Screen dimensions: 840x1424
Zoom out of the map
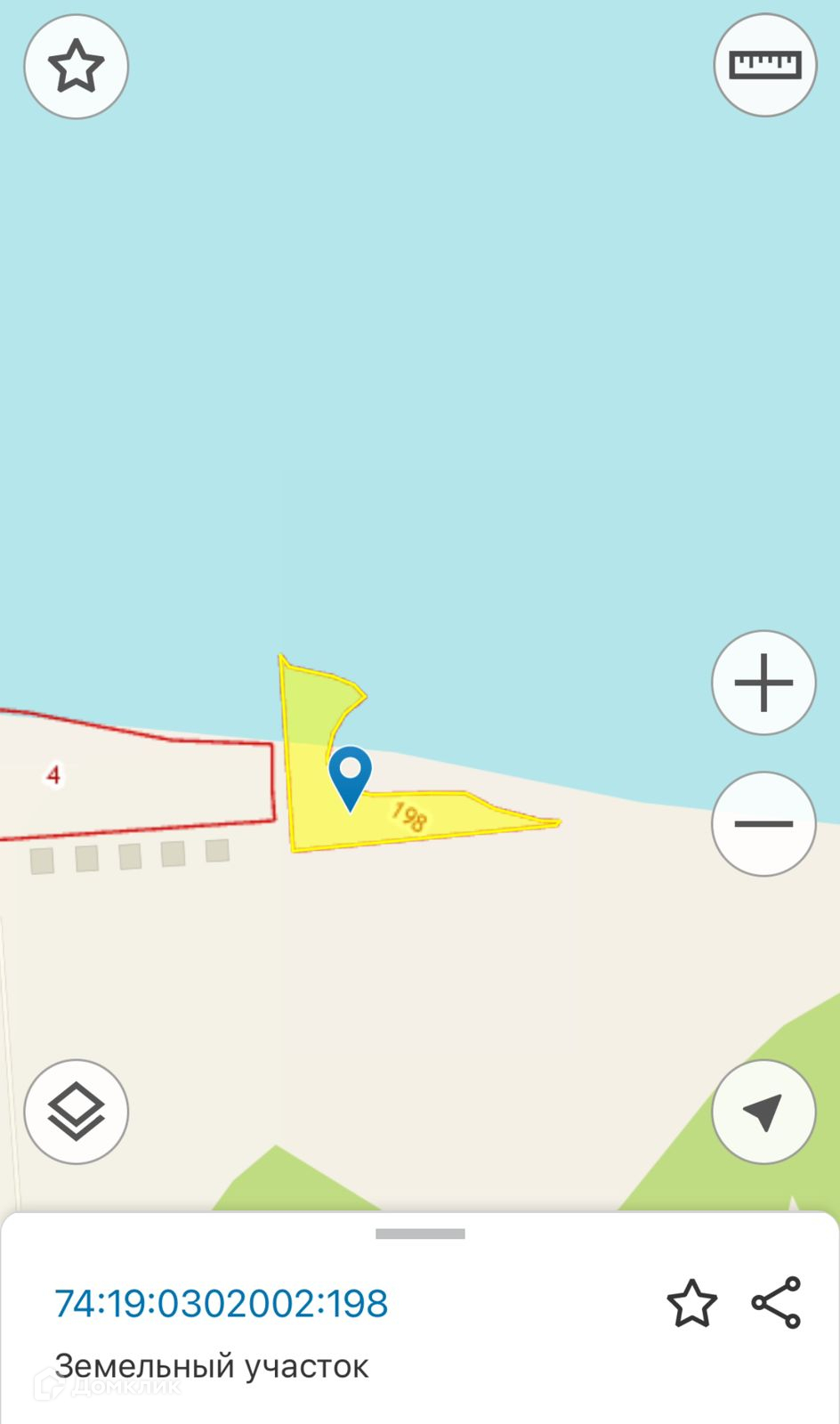(x=763, y=823)
